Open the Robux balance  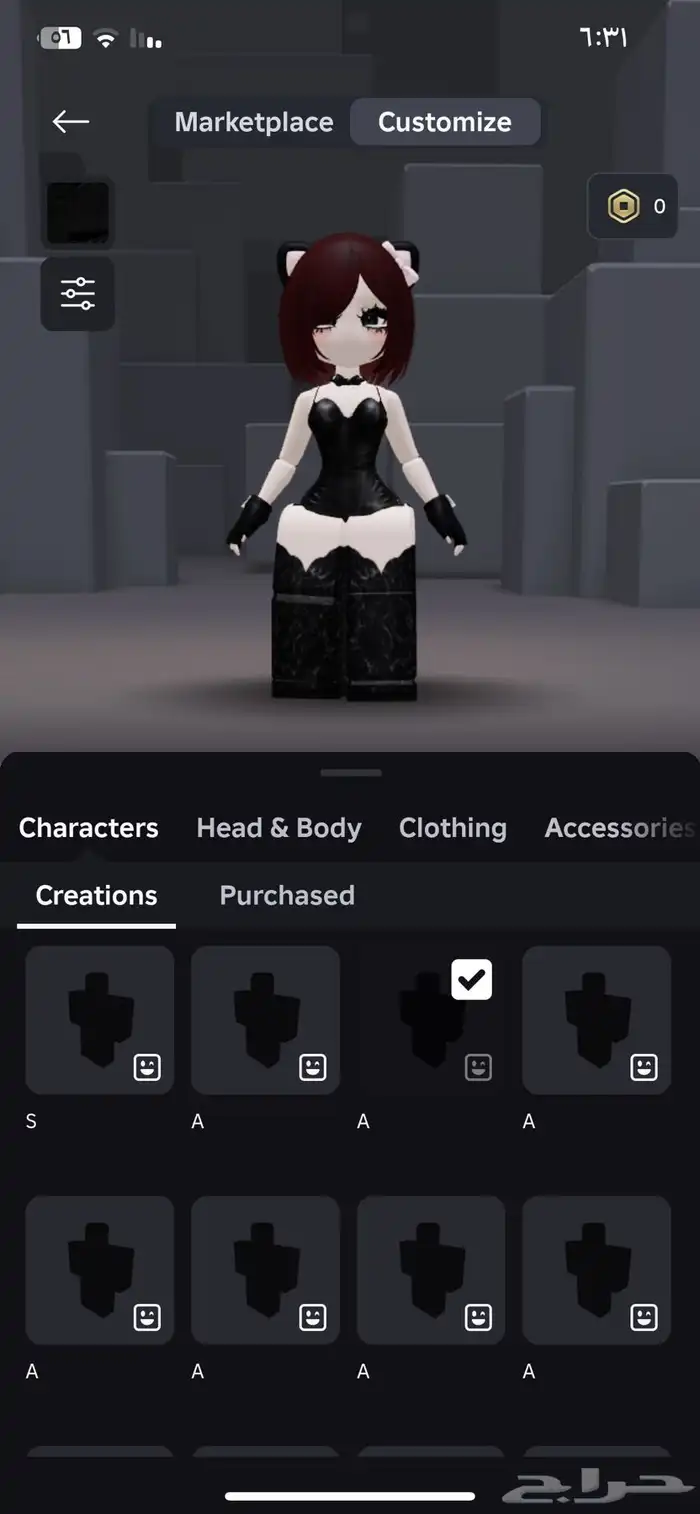[633, 206]
